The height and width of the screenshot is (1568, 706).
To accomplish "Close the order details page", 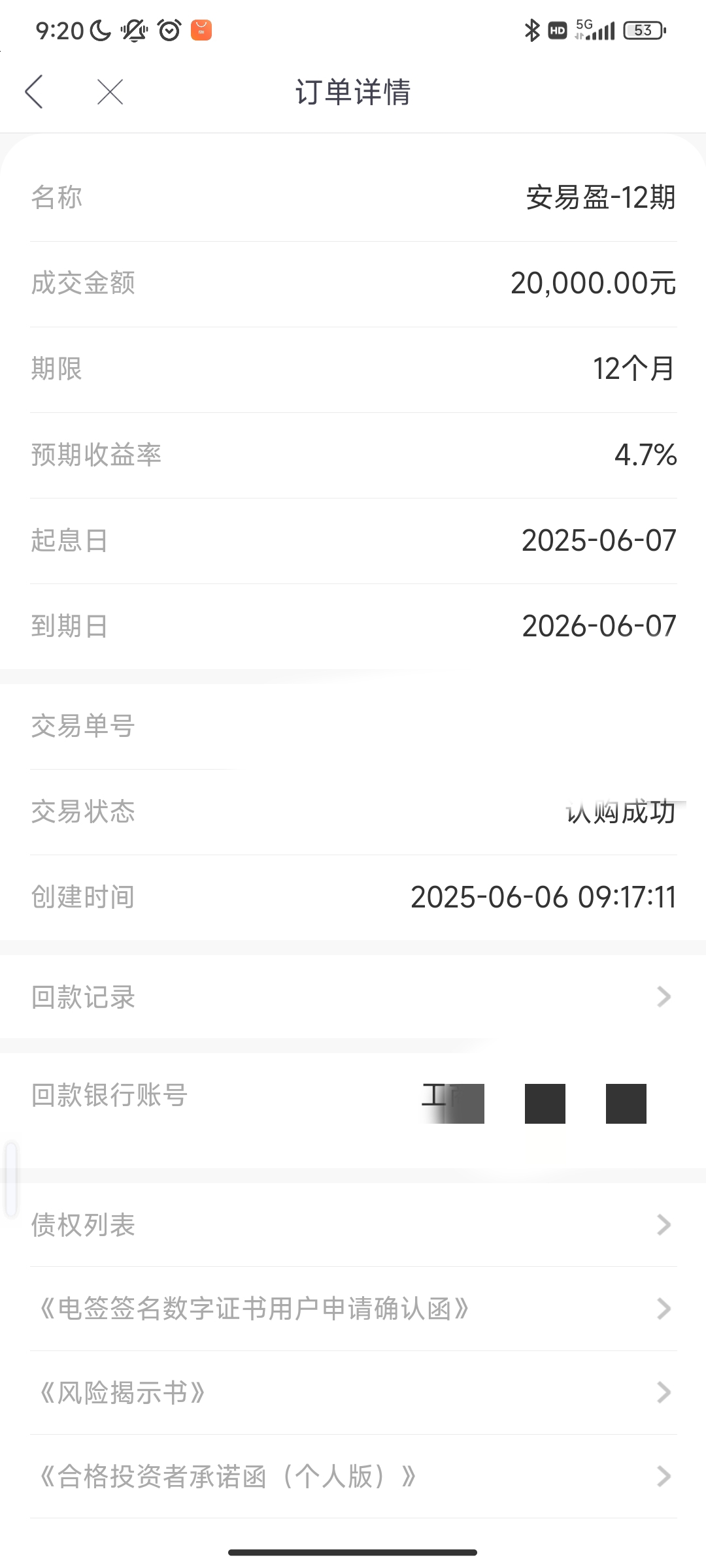I will click(x=110, y=92).
